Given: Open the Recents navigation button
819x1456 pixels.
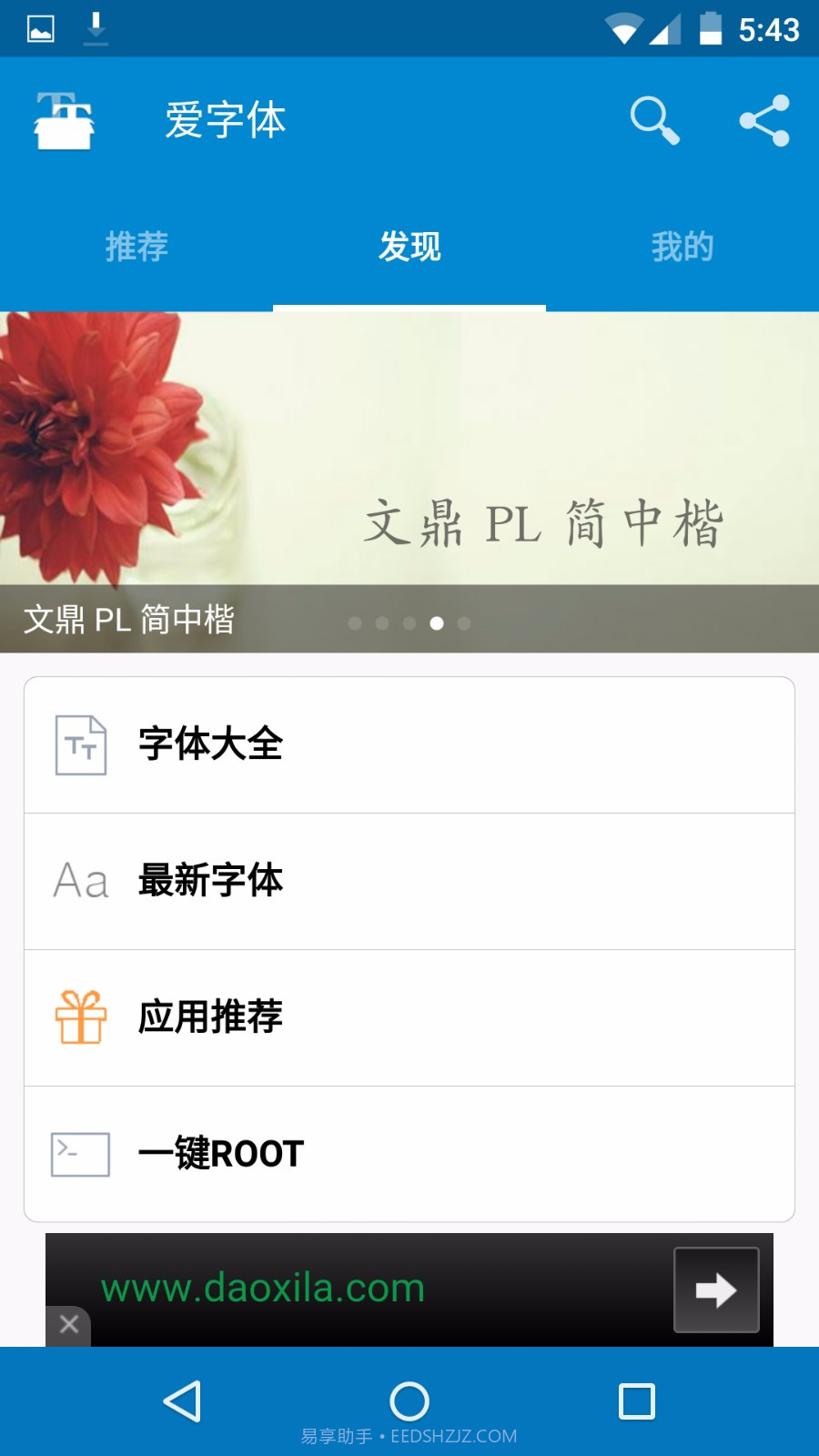Looking at the screenshot, I should click(x=637, y=1401).
